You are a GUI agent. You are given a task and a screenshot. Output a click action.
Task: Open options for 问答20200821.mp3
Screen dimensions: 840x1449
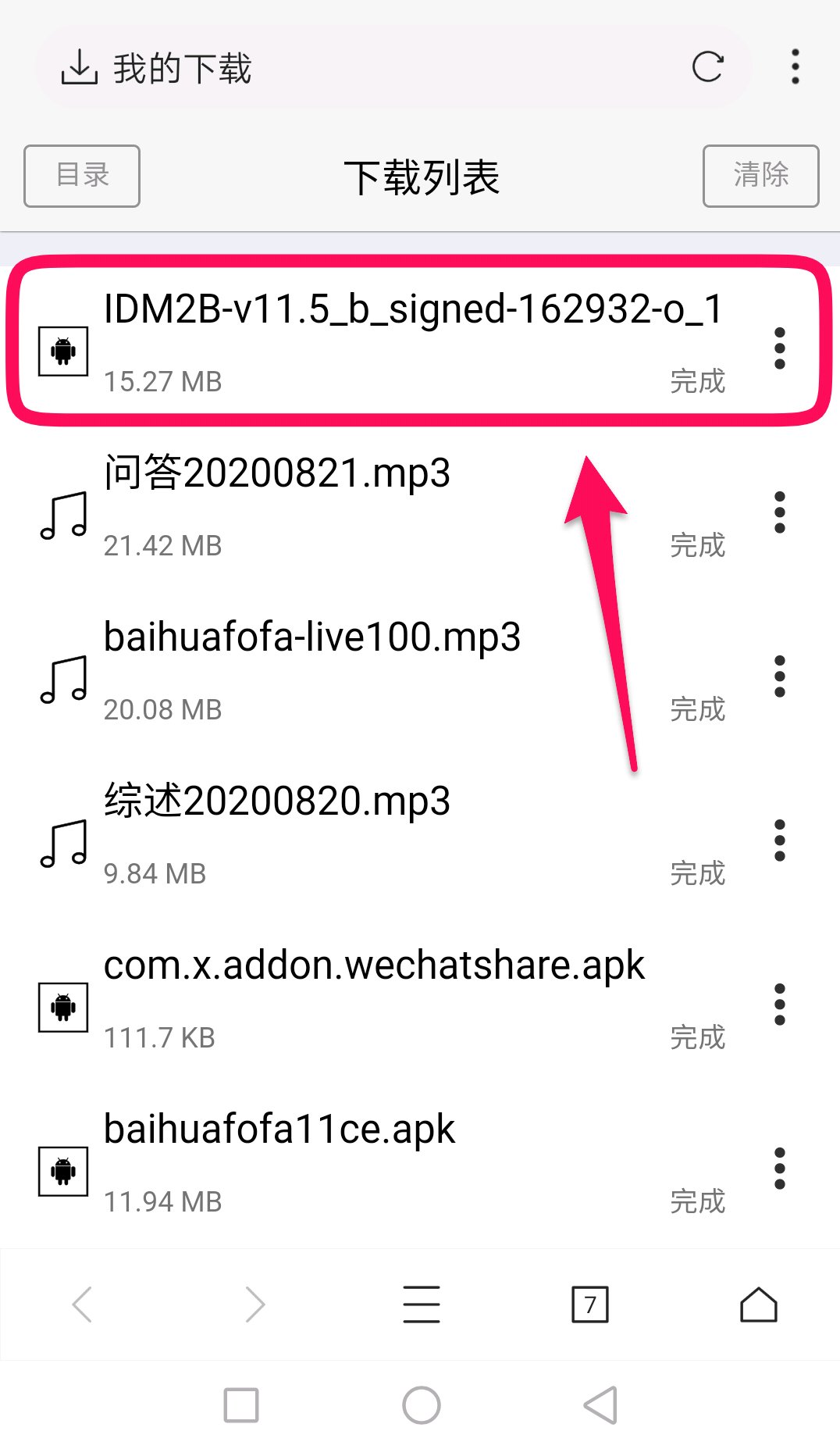coord(779,512)
